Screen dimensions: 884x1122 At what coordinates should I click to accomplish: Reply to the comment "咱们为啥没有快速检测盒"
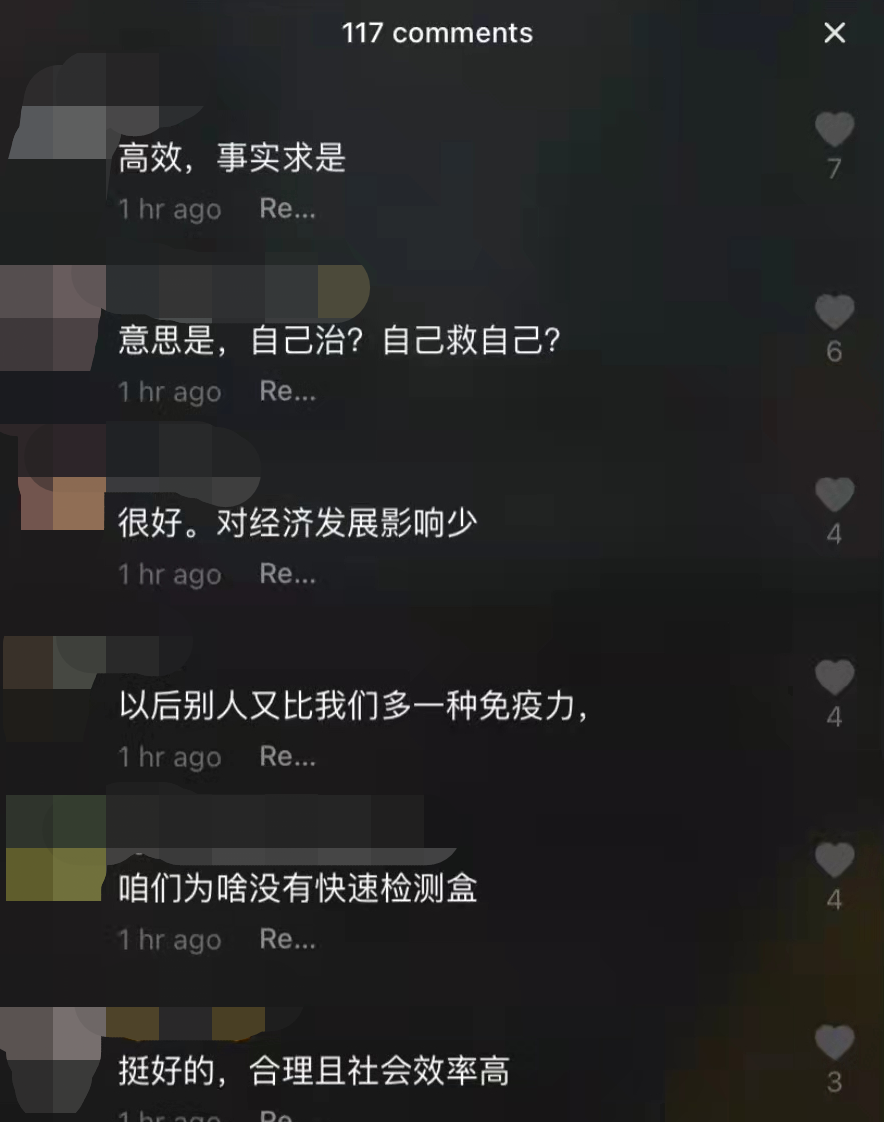[x=287, y=940]
